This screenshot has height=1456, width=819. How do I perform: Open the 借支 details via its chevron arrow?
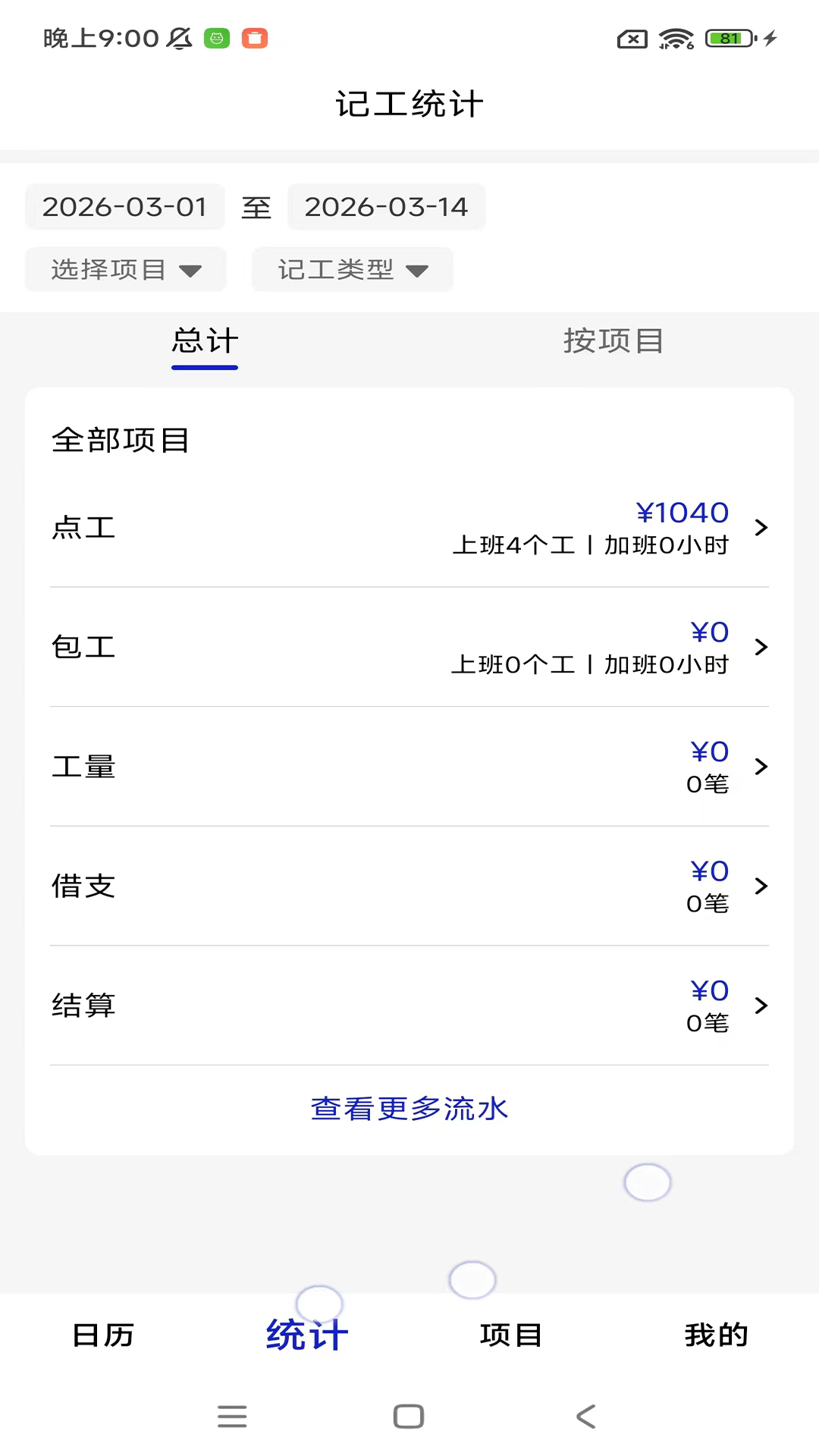(x=761, y=886)
